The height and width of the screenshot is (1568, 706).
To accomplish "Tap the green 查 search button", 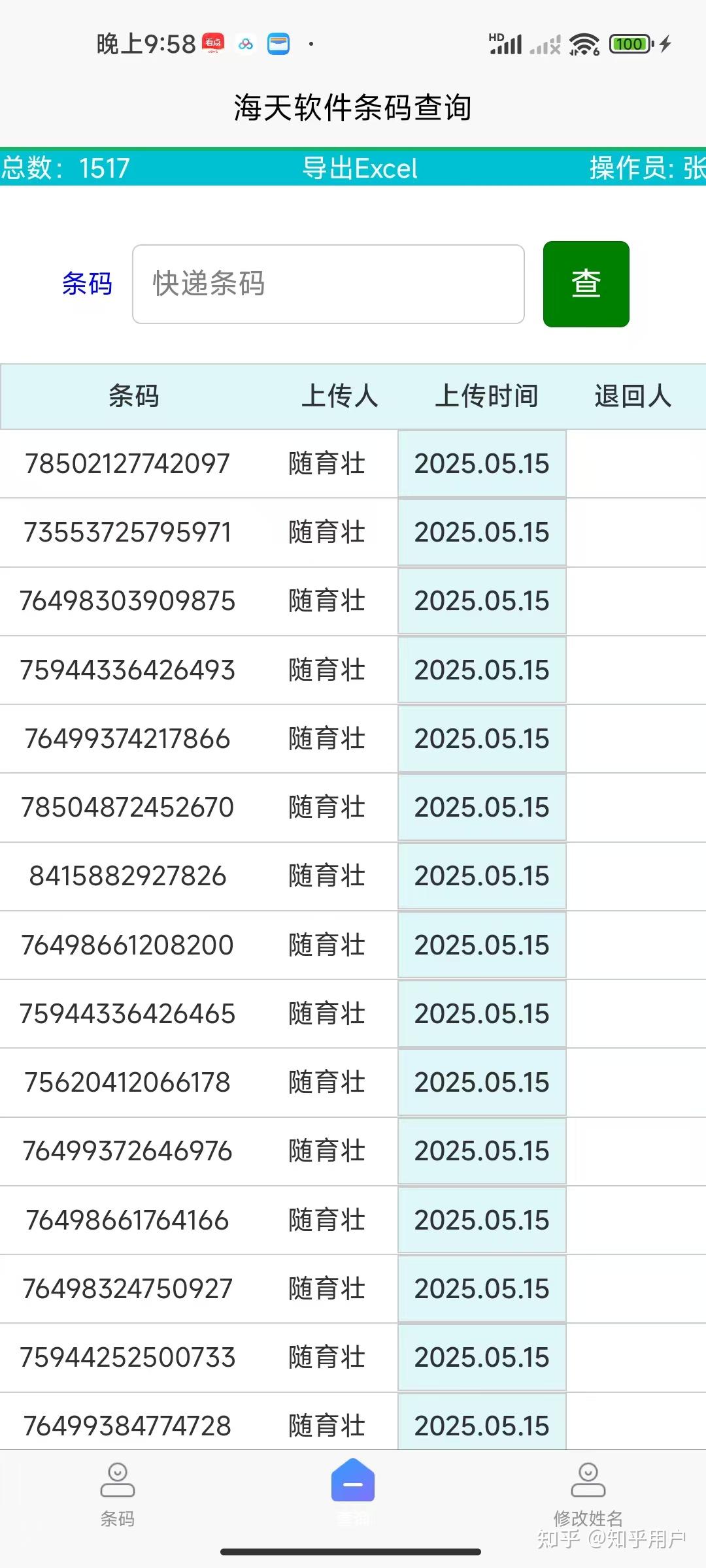I will (x=586, y=284).
